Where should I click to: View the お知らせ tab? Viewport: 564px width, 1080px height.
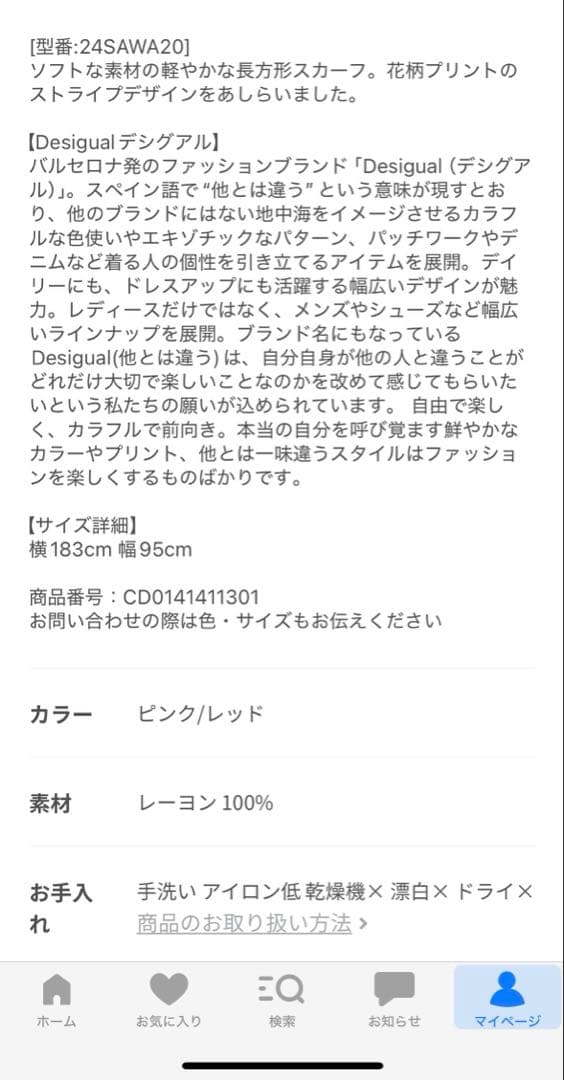pyautogui.click(x=395, y=999)
